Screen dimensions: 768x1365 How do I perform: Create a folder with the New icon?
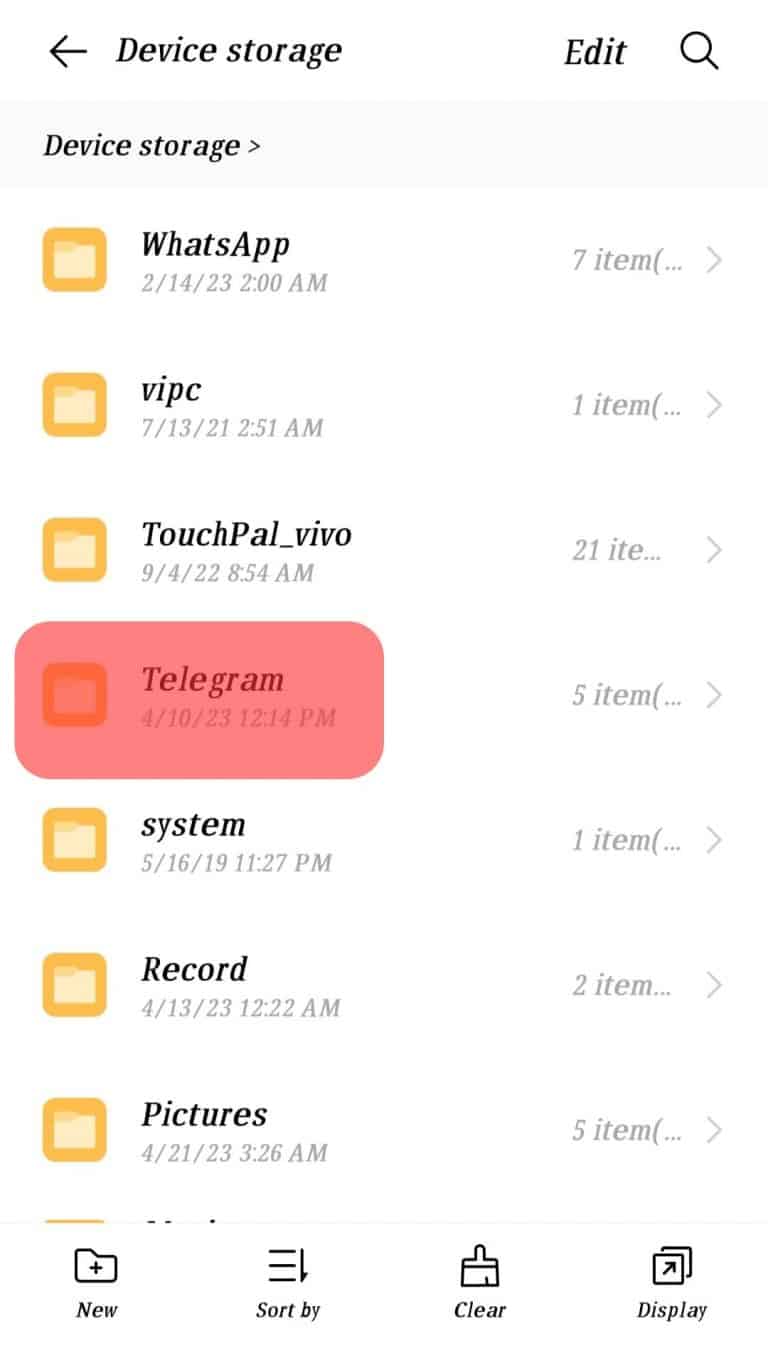(x=95, y=1280)
